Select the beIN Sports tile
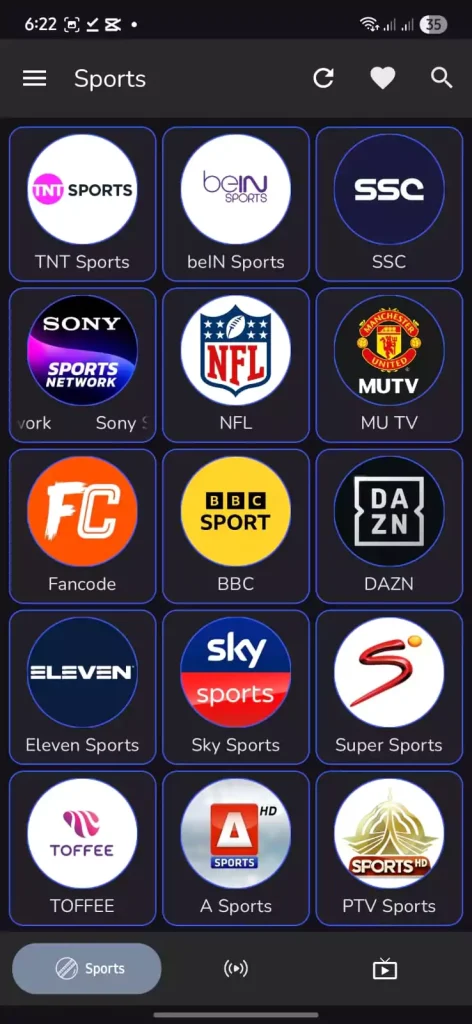 [x=236, y=204]
